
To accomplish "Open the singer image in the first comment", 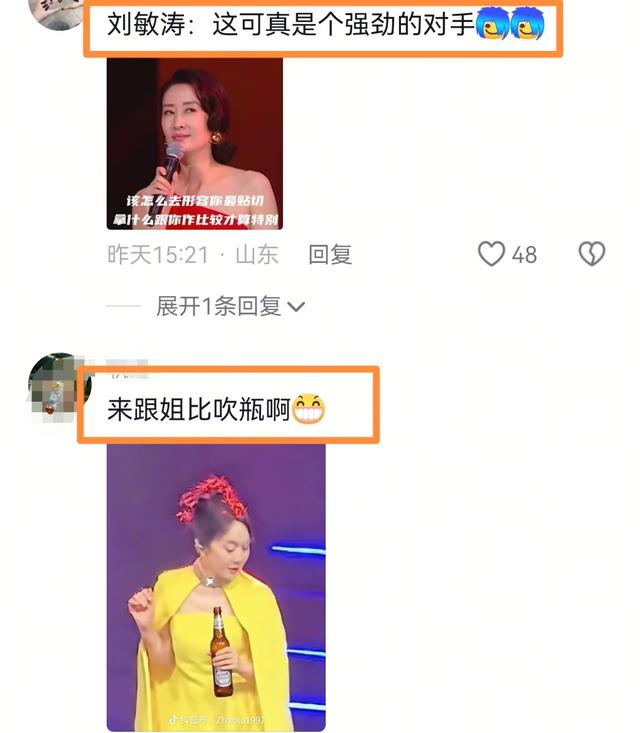I will click(x=194, y=143).
